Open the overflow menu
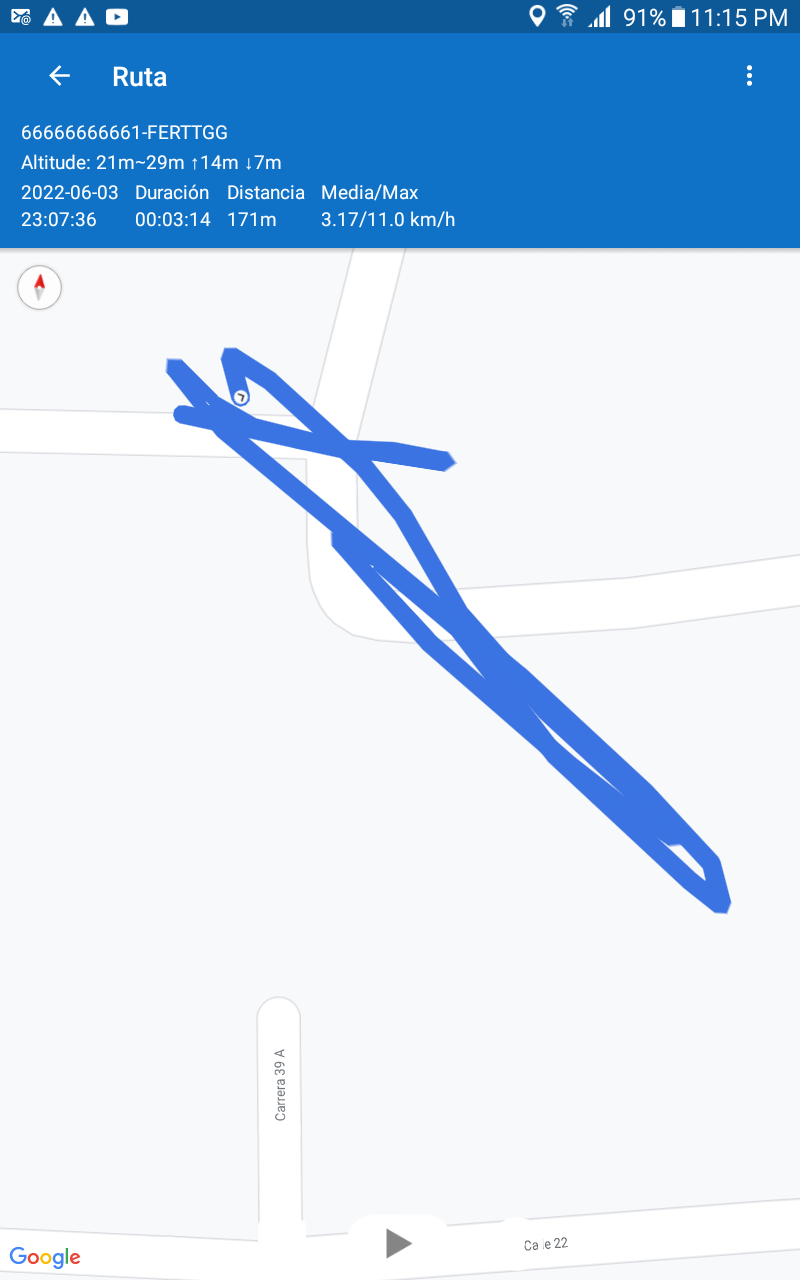The image size is (800, 1280). [x=749, y=76]
